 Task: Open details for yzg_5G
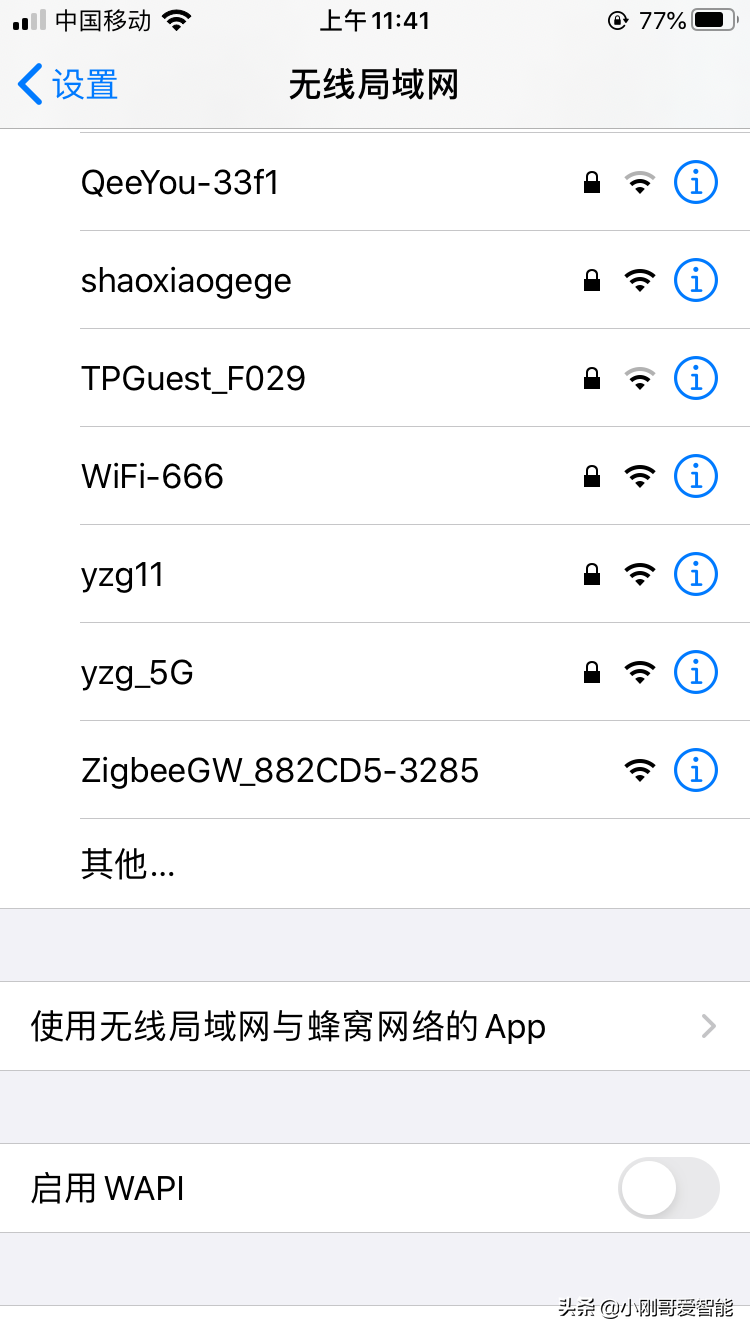pos(696,673)
